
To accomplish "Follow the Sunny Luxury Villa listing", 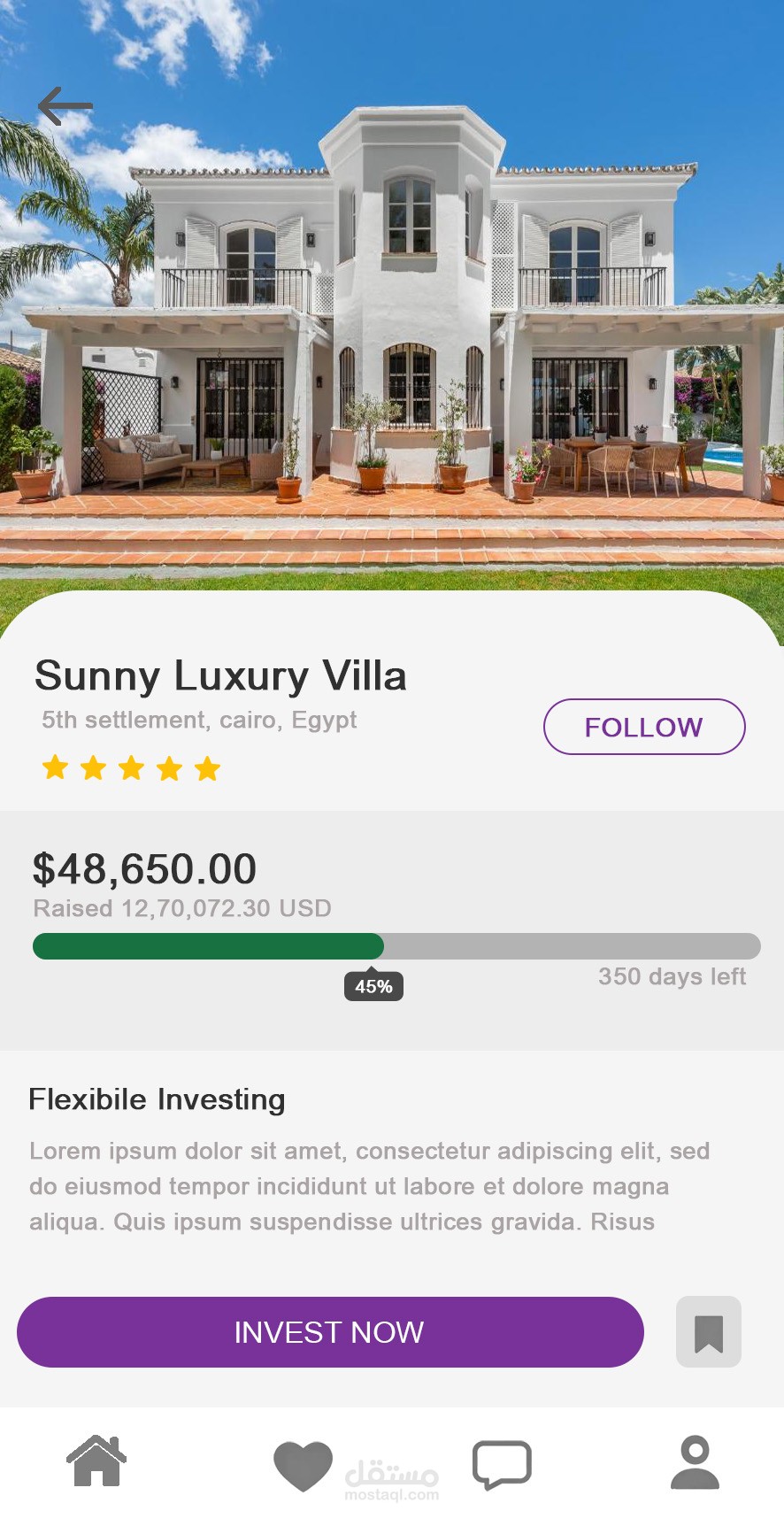I will [643, 727].
